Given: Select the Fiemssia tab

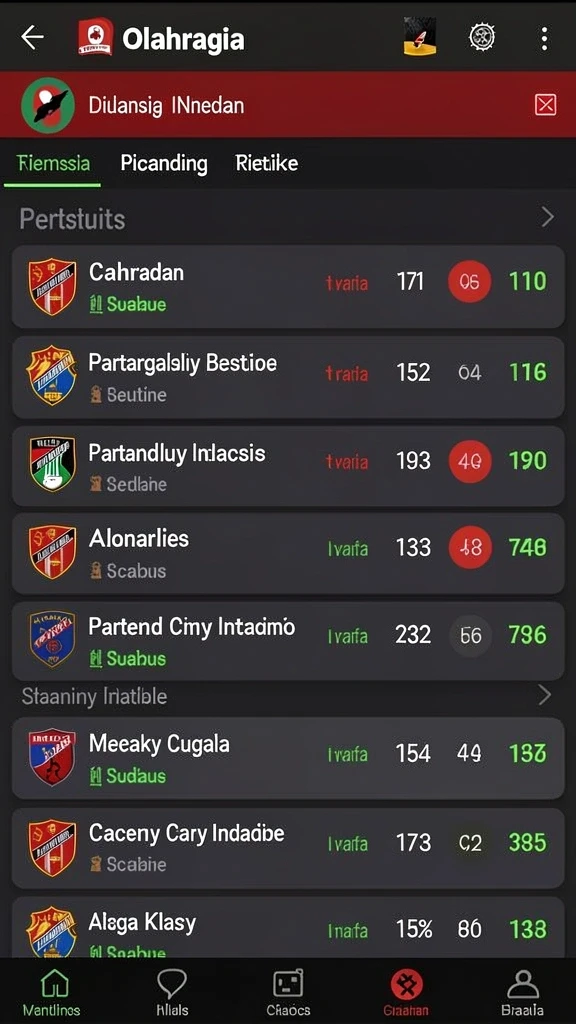Looking at the screenshot, I should 54,163.
